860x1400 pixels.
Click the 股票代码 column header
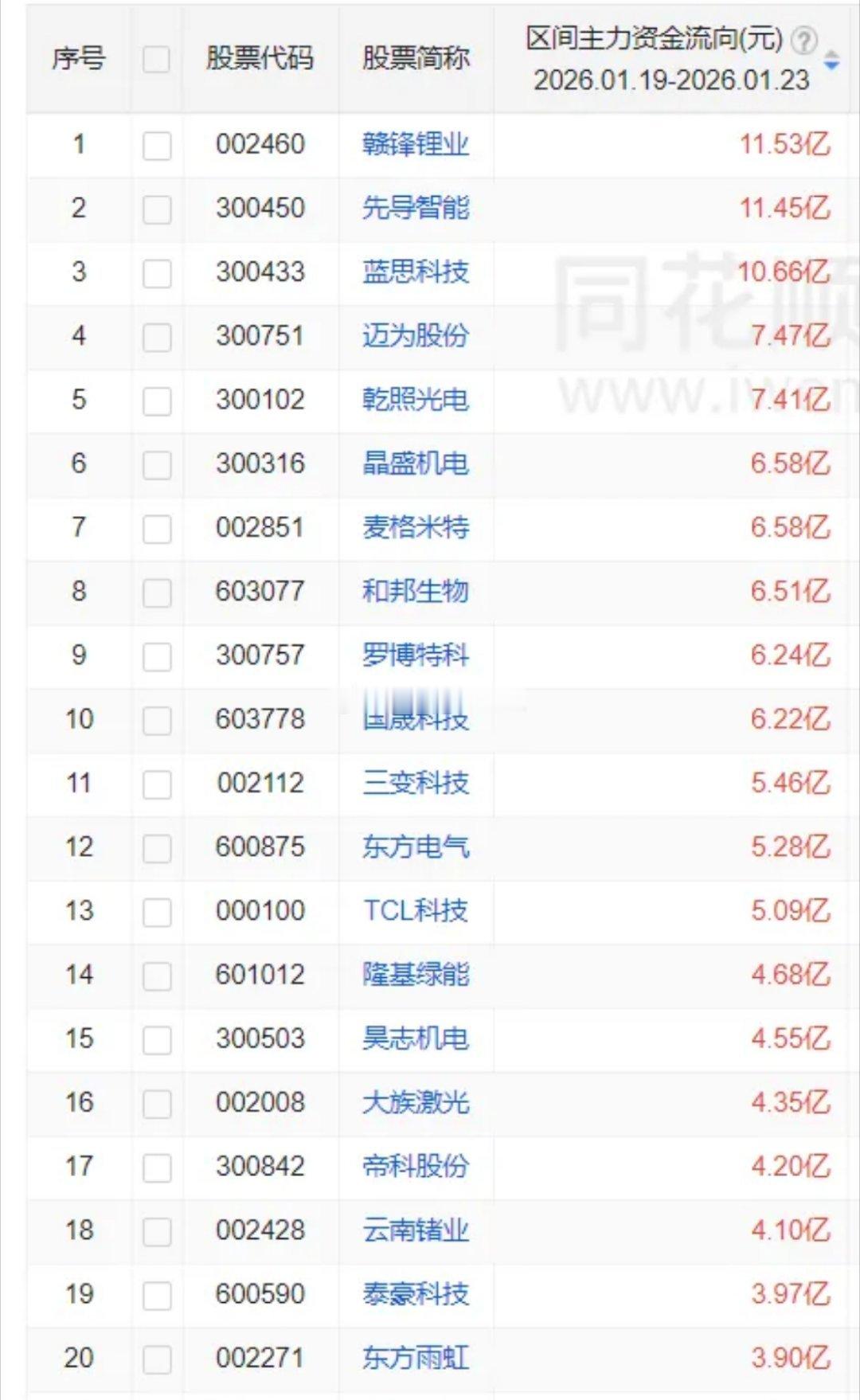(259, 57)
